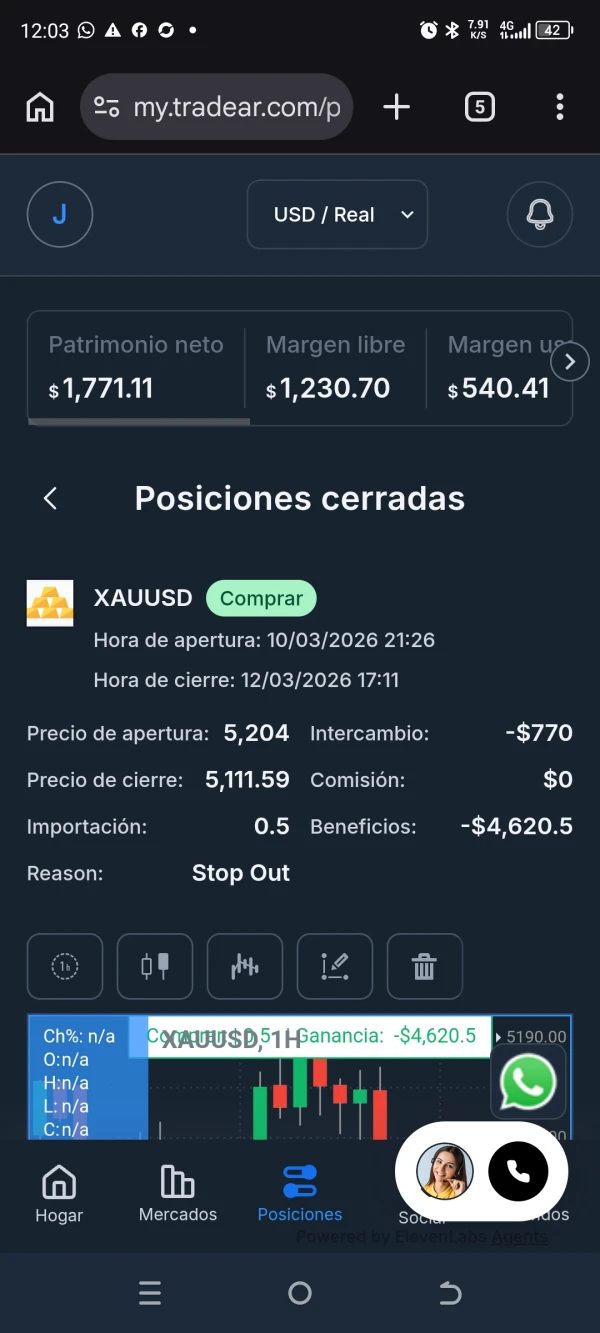Tap the system back button
This screenshot has height=1333, width=600.
click(x=450, y=1293)
